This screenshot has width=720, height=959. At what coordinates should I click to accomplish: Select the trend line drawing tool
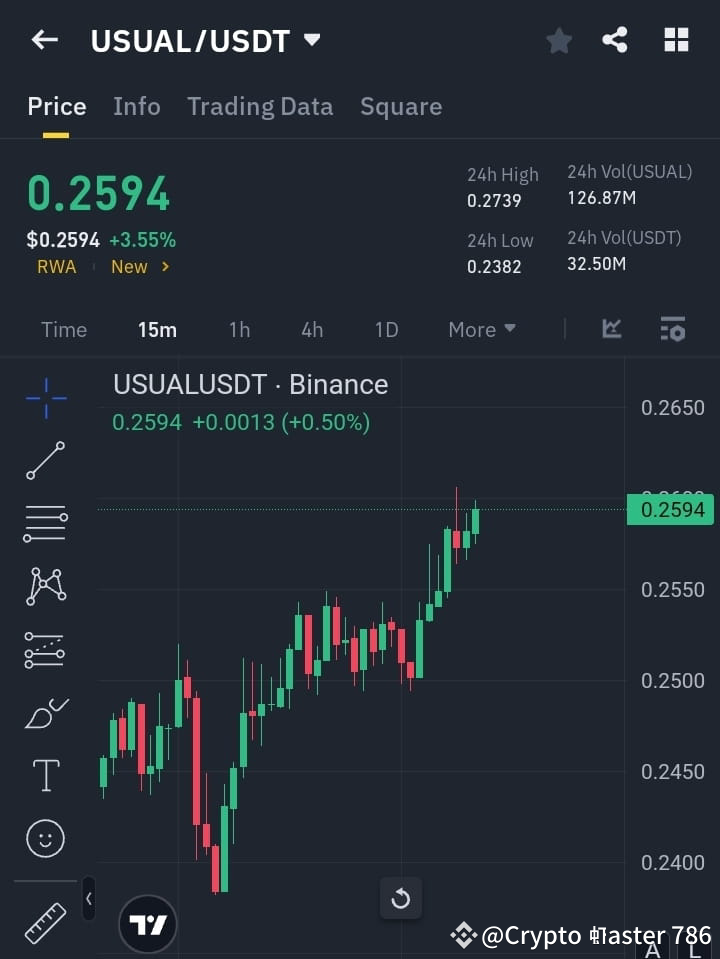tap(45, 461)
